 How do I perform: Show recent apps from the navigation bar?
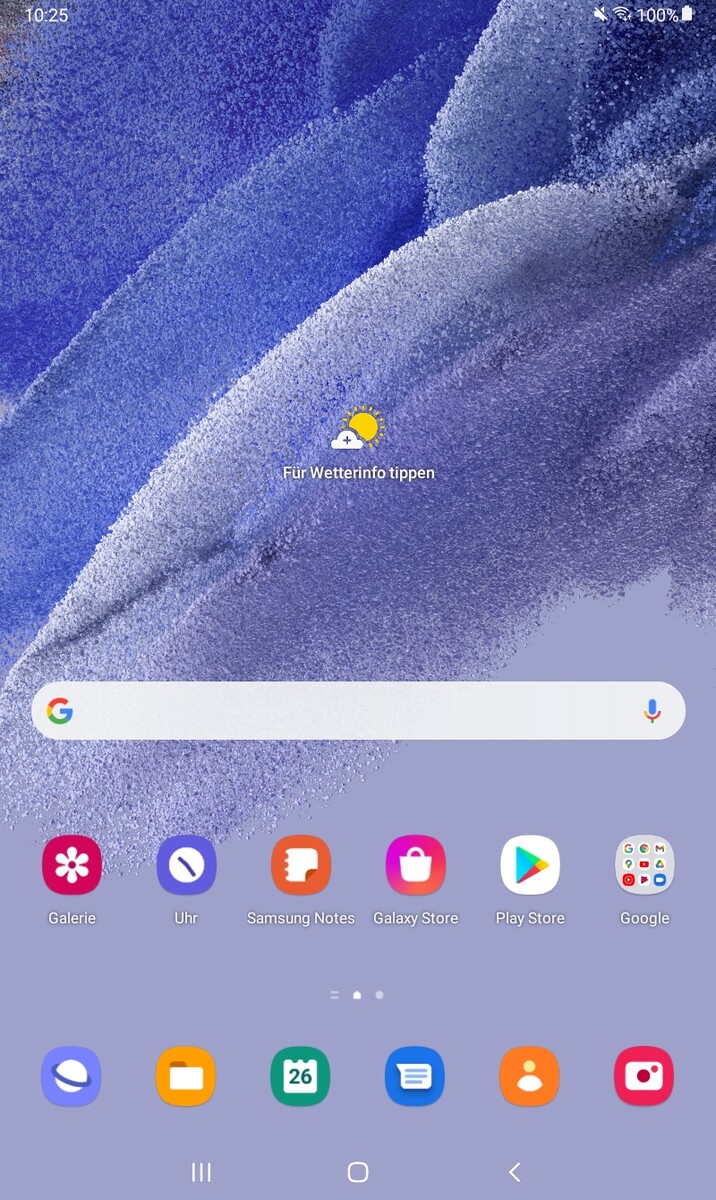click(x=201, y=1172)
